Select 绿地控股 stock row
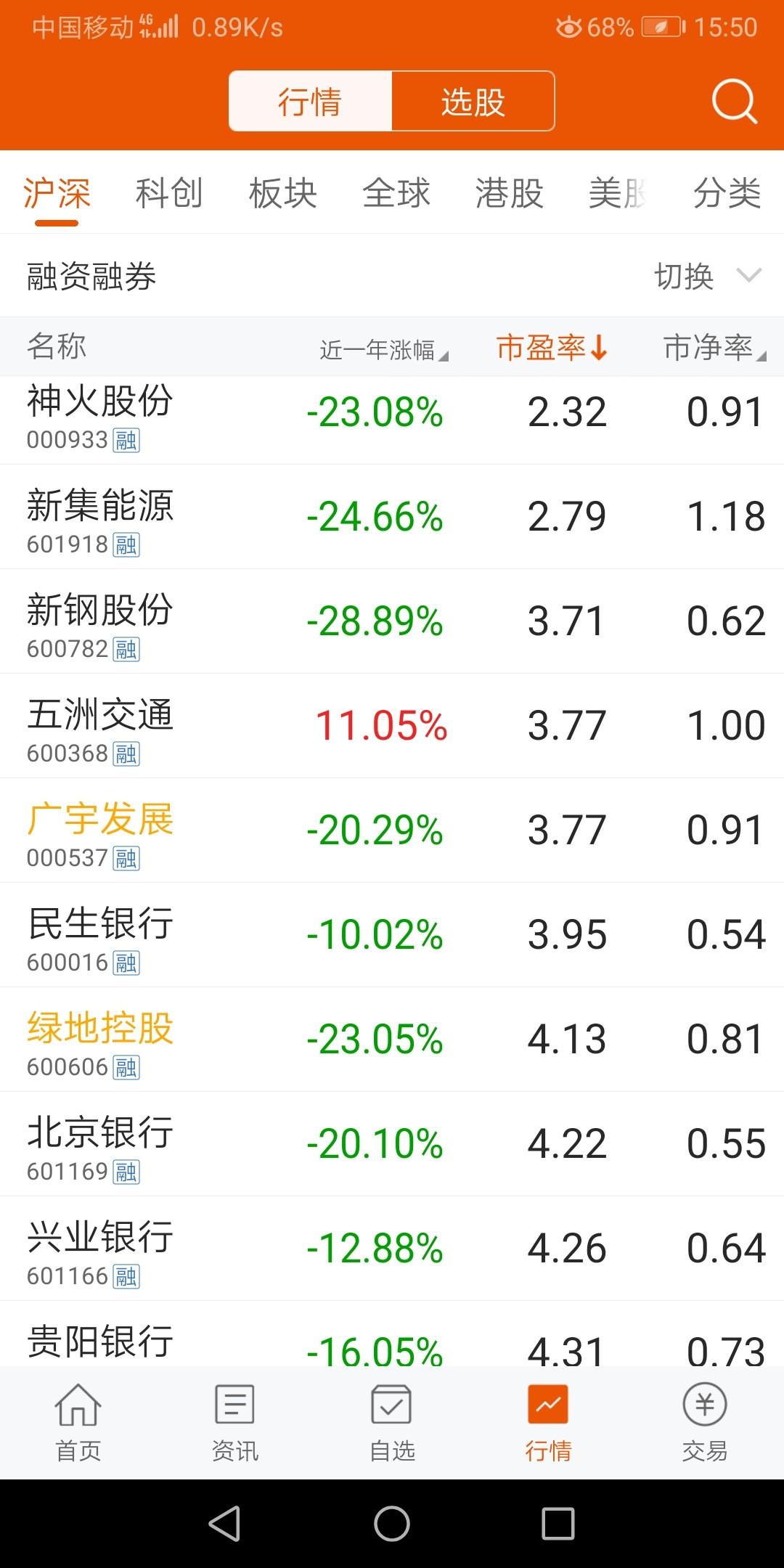The image size is (784, 1568). click(392, 1040)
